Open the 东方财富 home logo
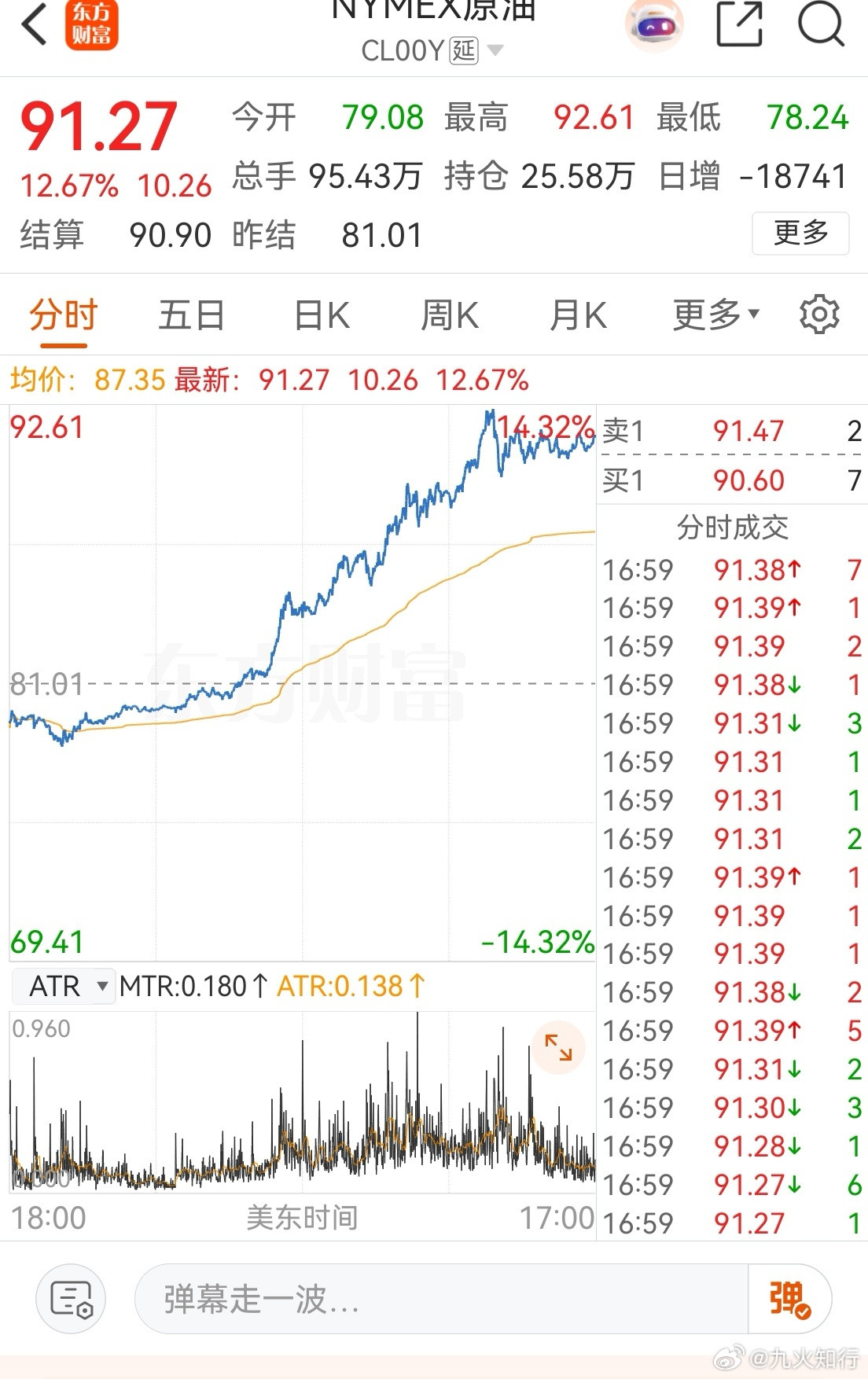 click(x=91, y=24)
